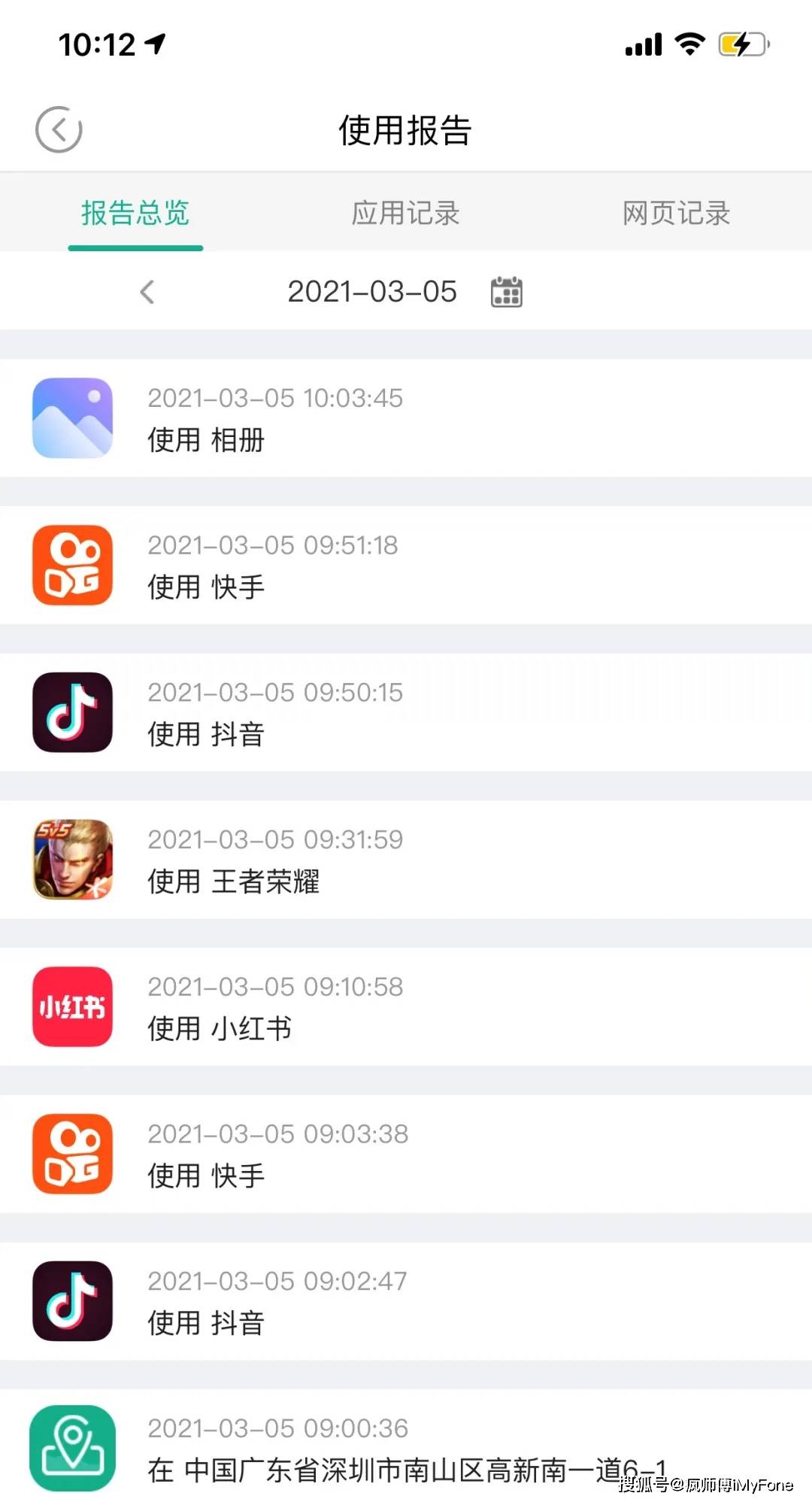Switch to the 网页记录 tab
812x1502 pixels.
pyautogui.click(x=676, y=213)
